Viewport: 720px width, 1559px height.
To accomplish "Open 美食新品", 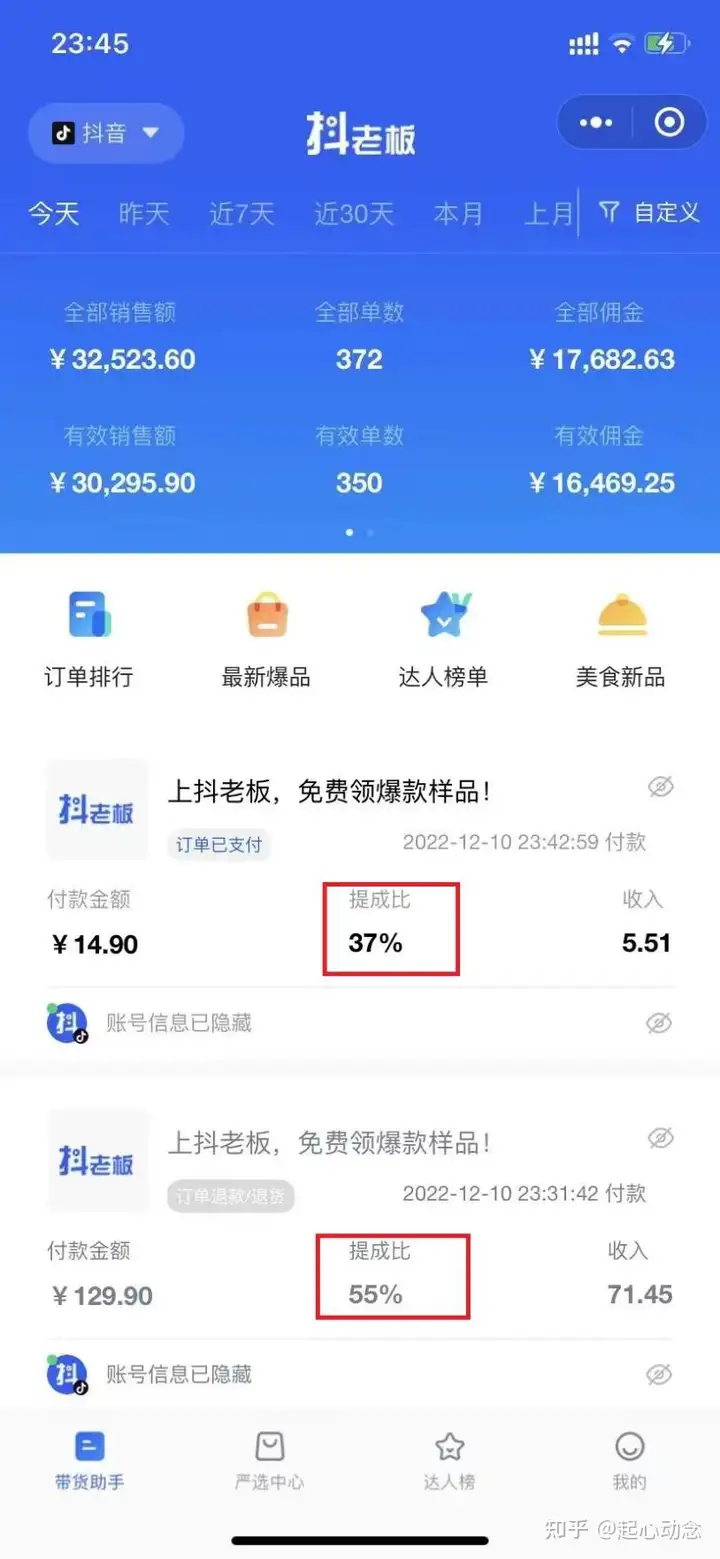I will 621,640.
